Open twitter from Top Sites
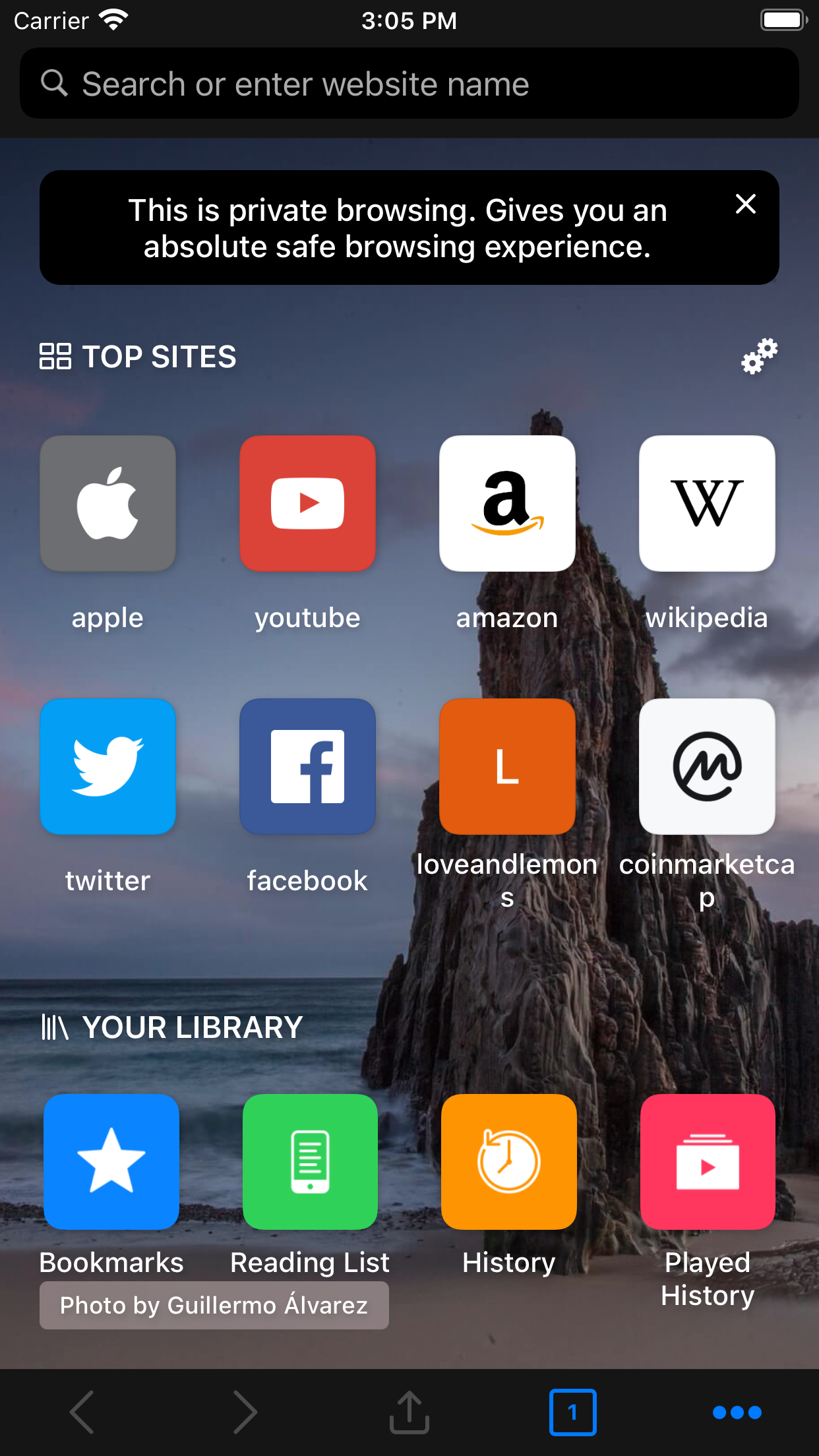819x1456 pixels. coord(107,766)
